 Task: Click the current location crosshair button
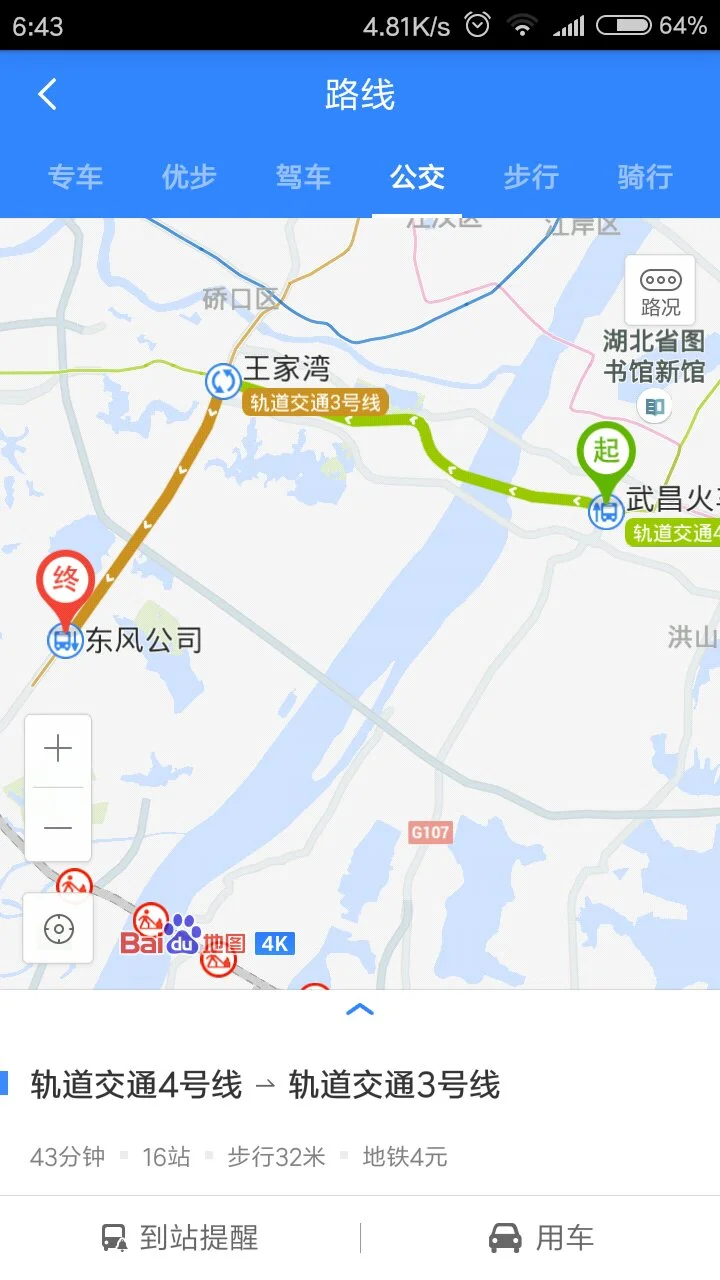pyautogui.click(x=58, y=928)
